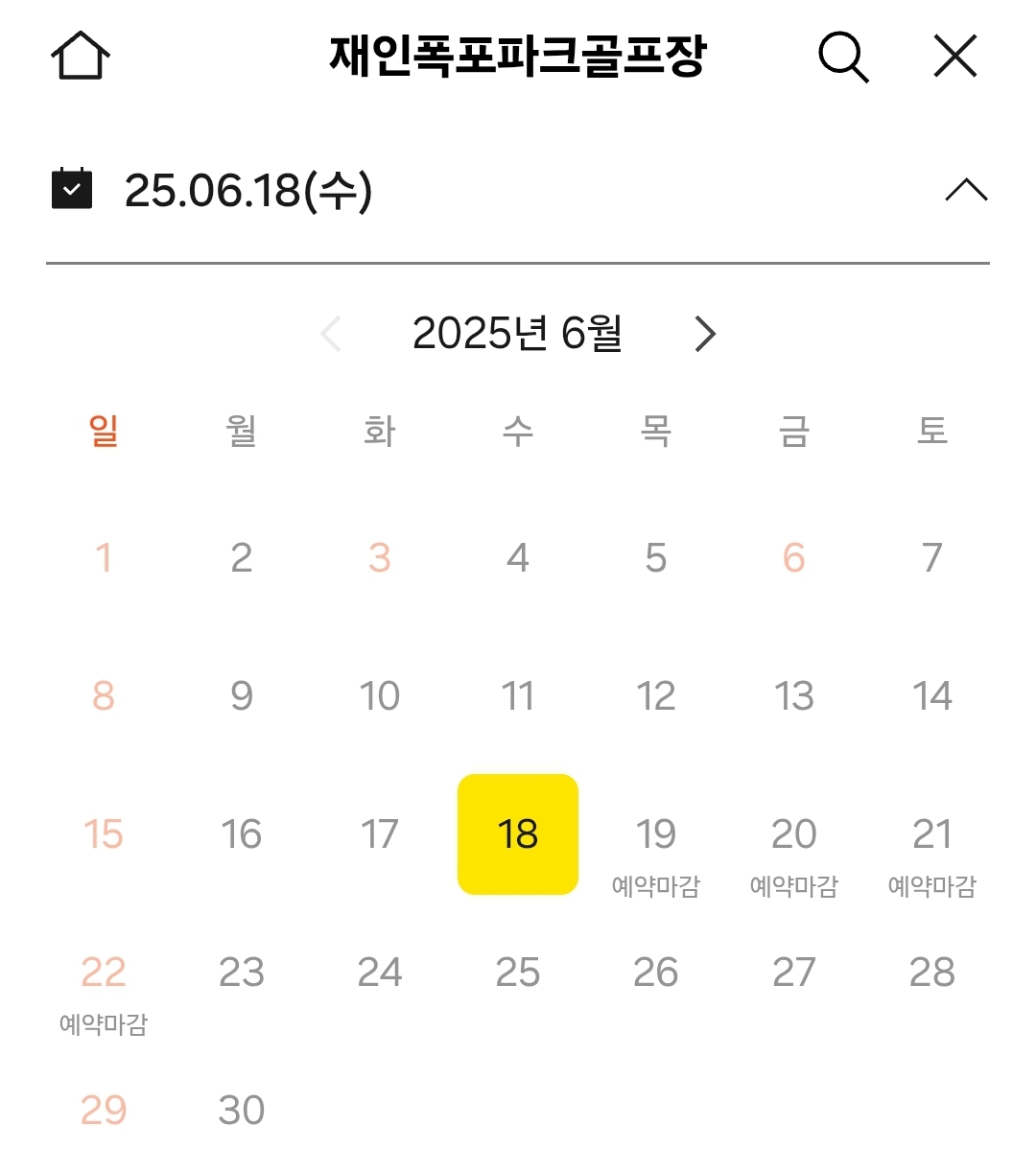Select June 30, the last day shown
The width and height of the screenshot is (1036, 1173).
[242, 1110]
